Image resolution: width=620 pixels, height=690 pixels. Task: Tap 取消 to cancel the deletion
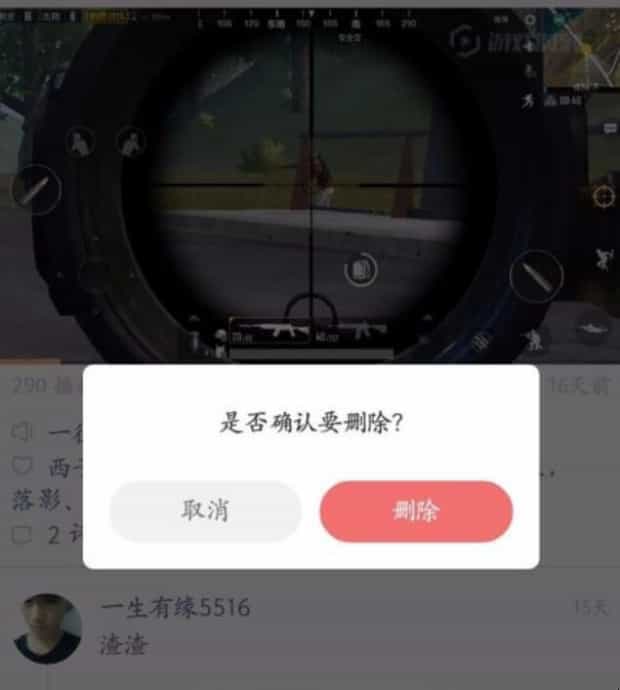point(205,511)
